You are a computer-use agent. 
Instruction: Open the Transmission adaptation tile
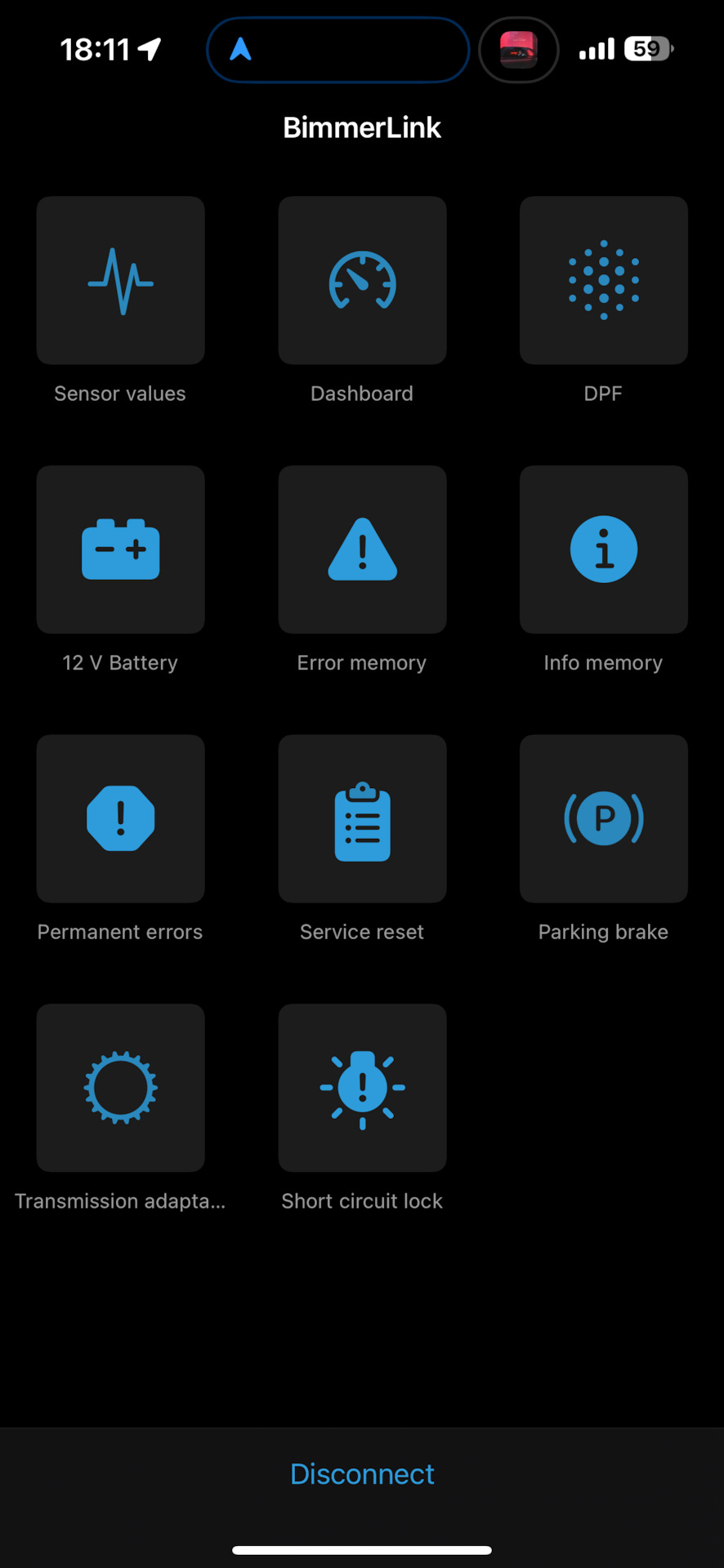pyautogui.click(x=120, y=1088)
